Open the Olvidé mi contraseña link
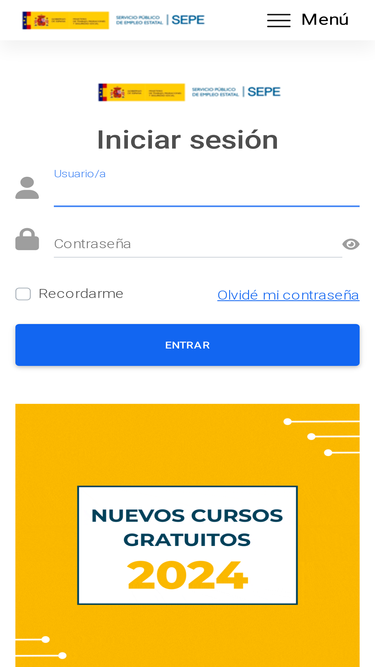The height and width of the screenshot is (667, 375). (x=288, y=295)
